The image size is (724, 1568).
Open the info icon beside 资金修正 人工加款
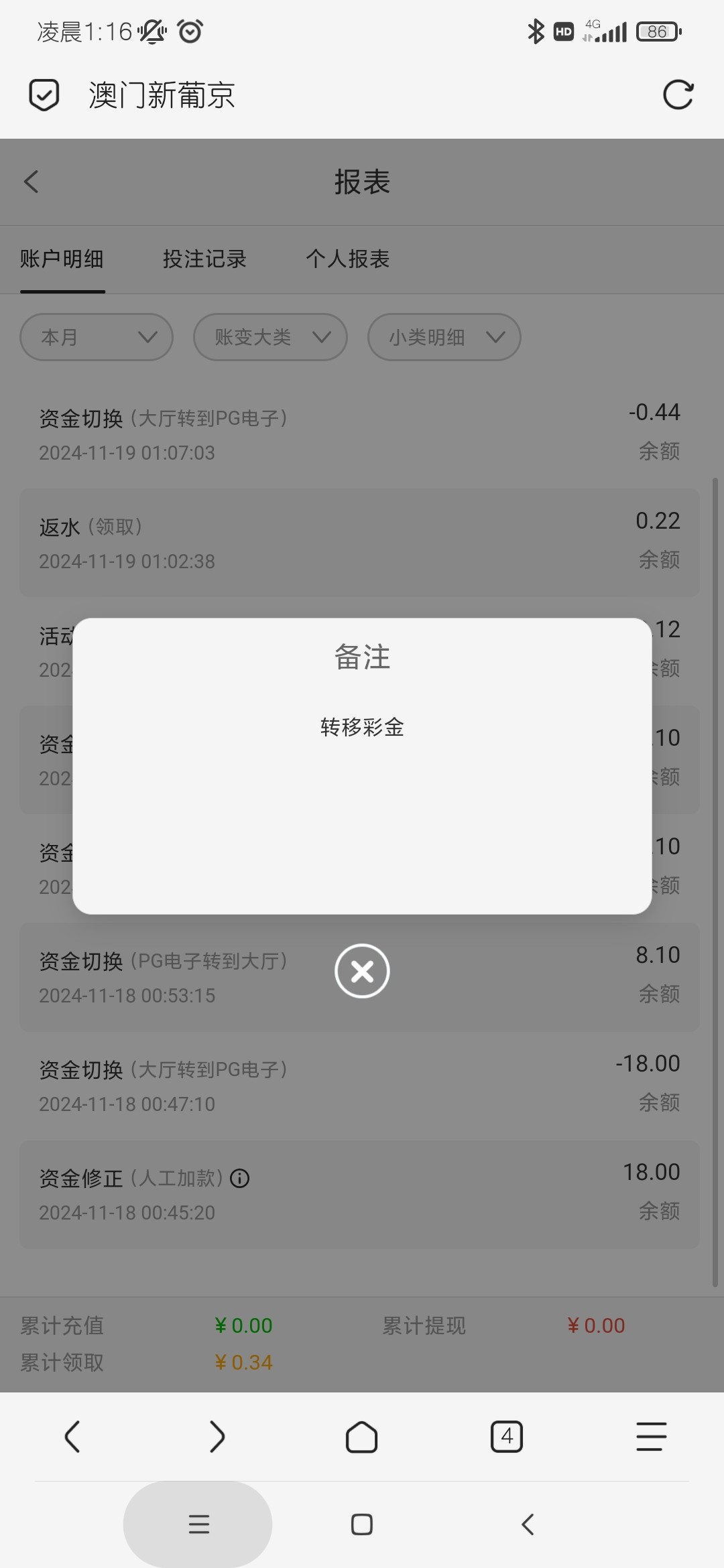click(239, 1178)
